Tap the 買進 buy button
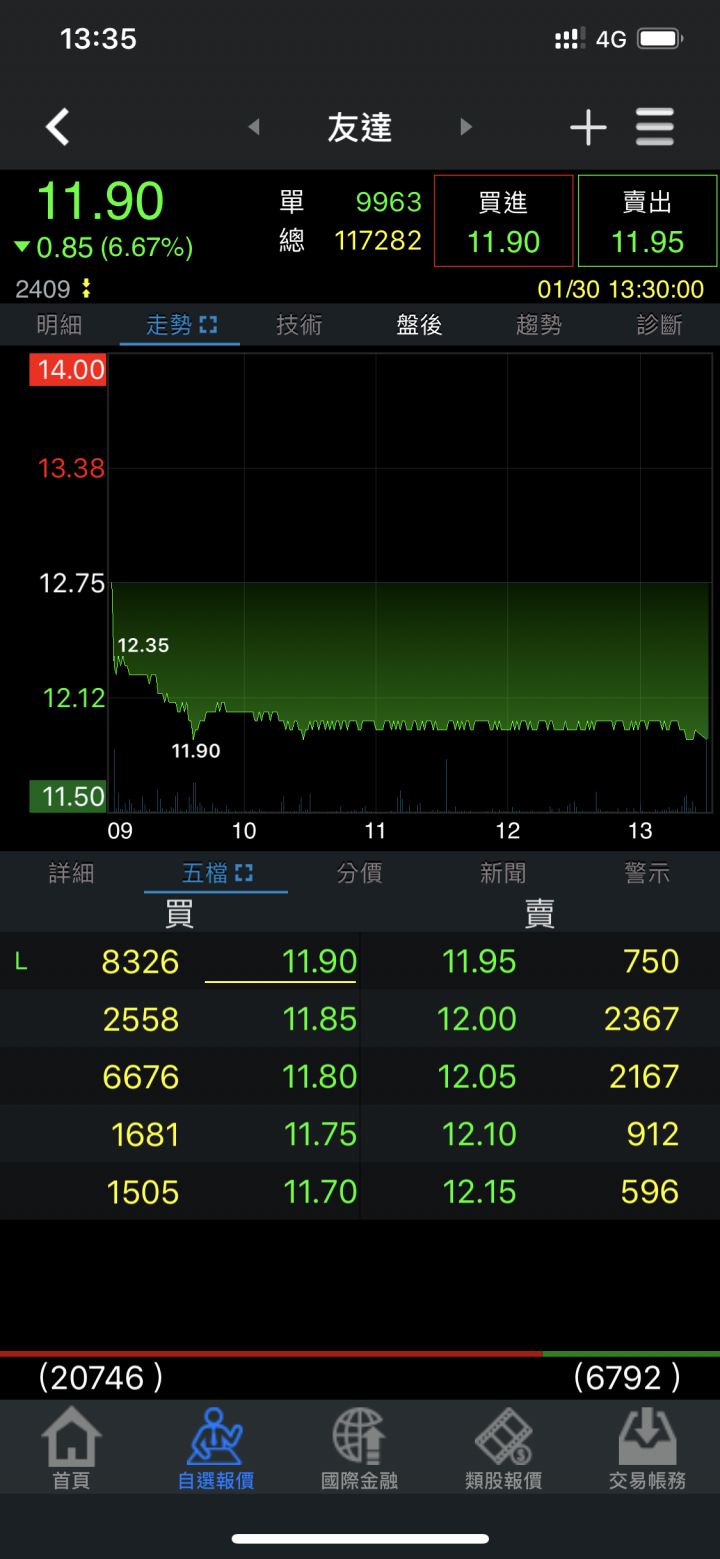Image resolution: width=720 pixels, height=1559 pixels. point(503,221)
